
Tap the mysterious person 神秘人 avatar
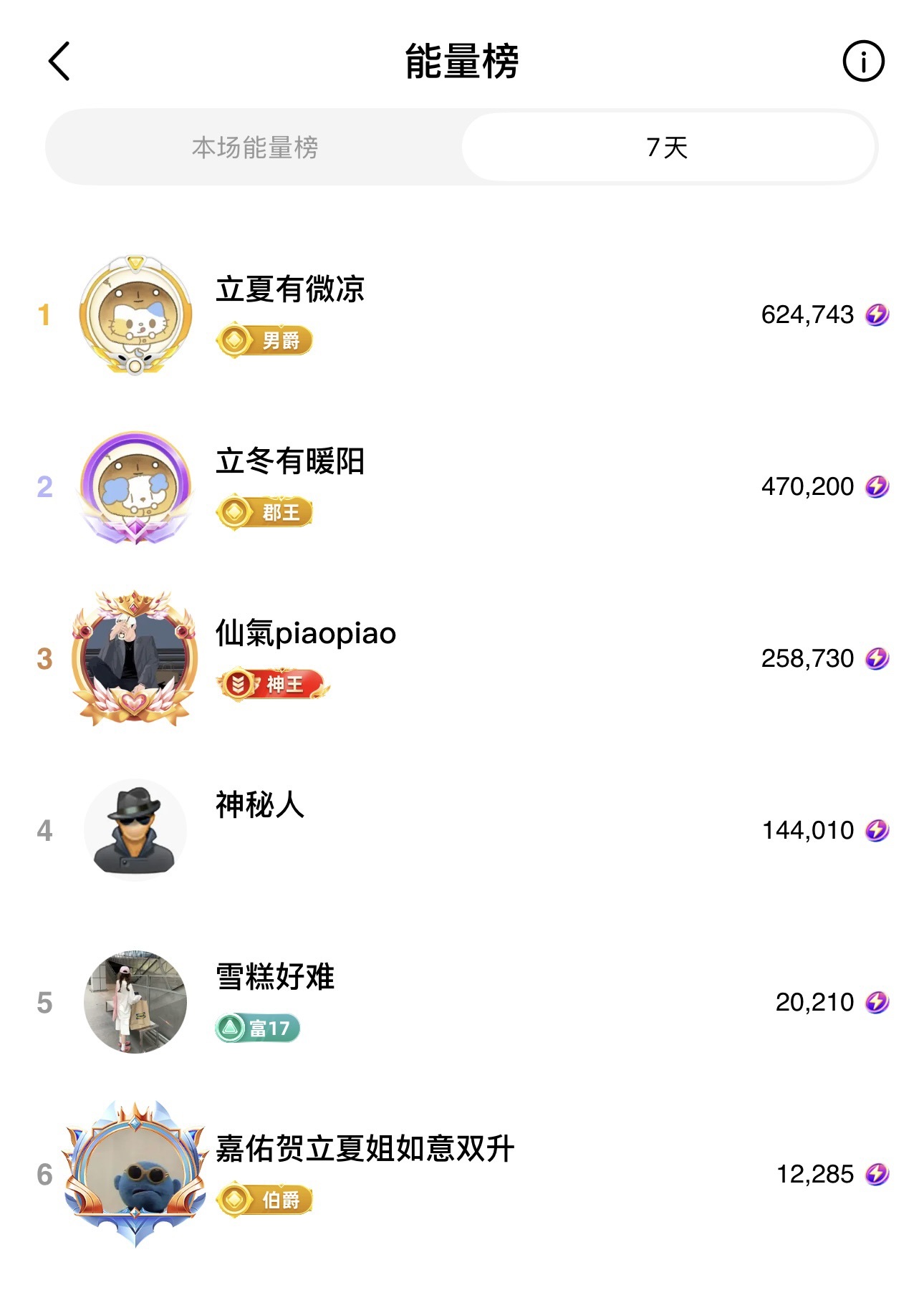[x=135, y=829]
